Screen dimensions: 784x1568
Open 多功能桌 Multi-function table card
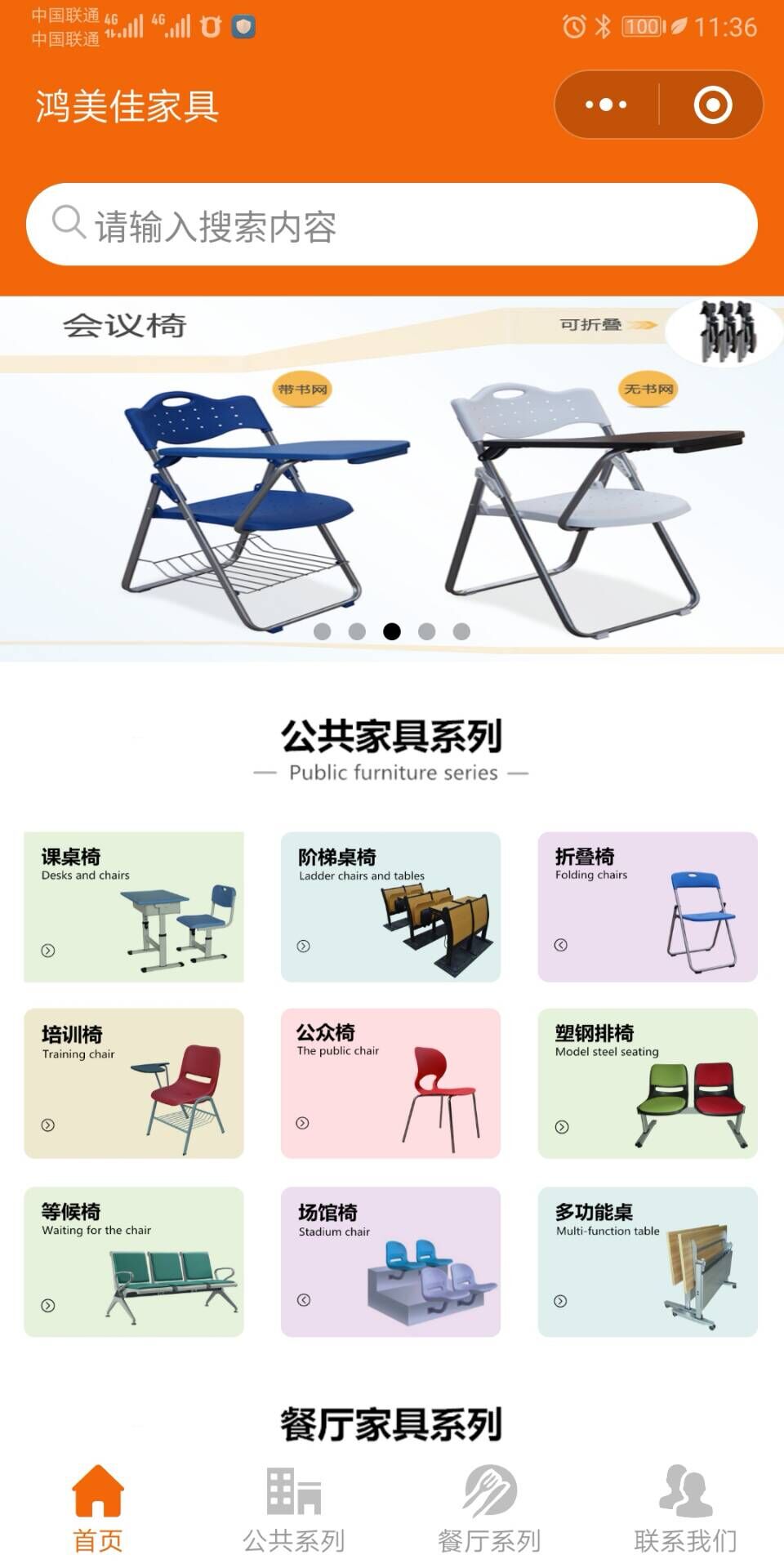(x=648, y=1261)
